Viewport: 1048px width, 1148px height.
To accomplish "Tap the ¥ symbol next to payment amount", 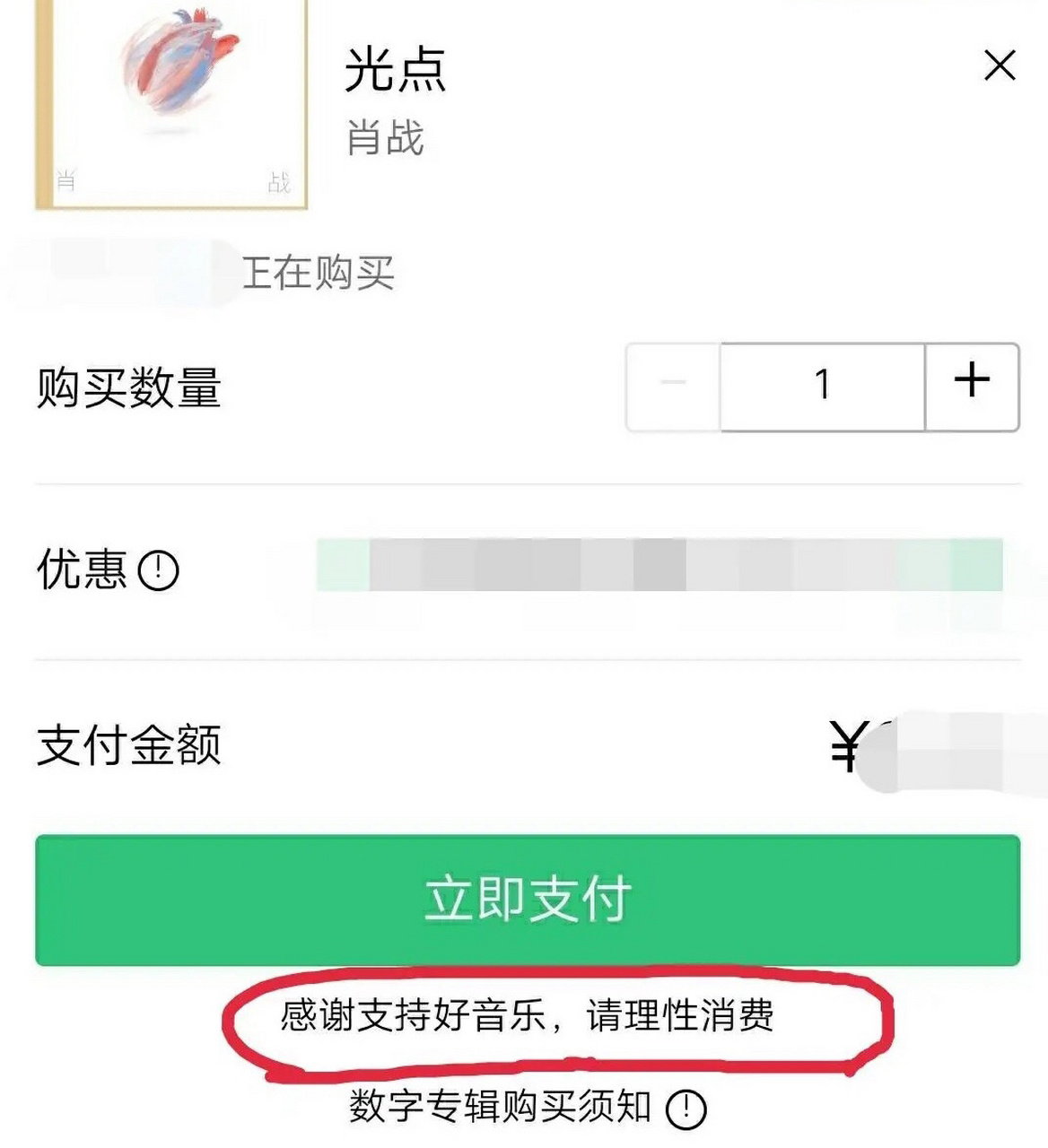I will click(x=843, y=744).
